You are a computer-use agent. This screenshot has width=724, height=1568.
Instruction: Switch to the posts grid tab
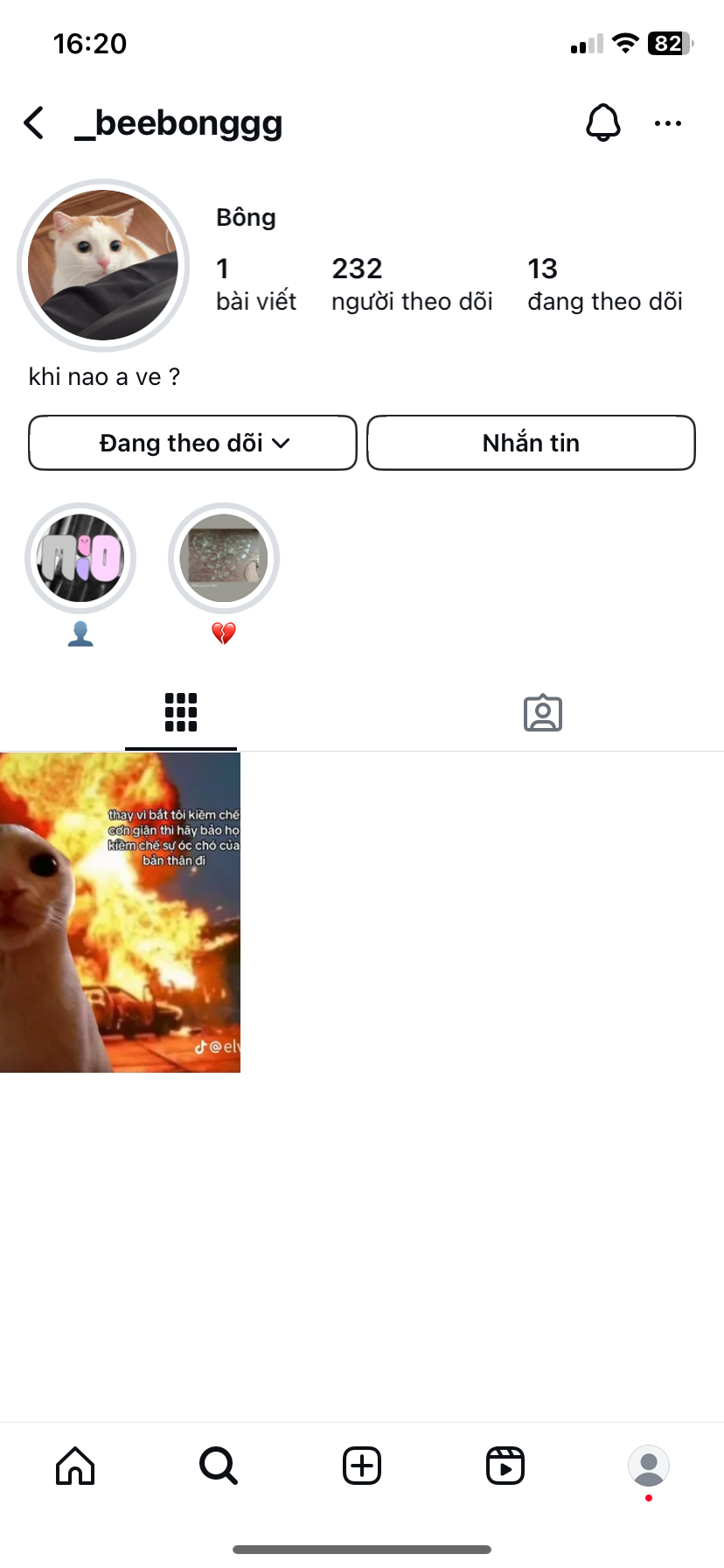pos(181,712)
